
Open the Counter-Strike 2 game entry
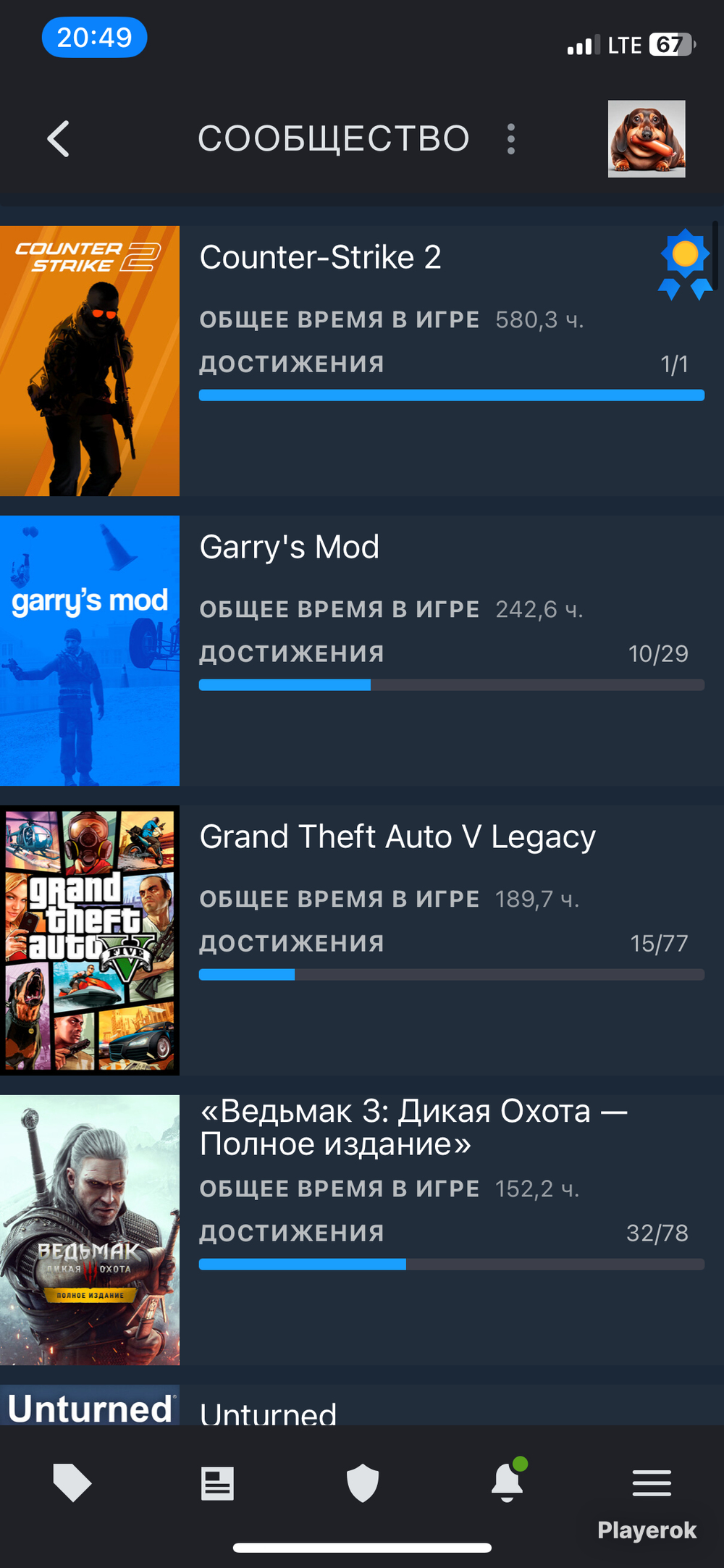tap(362, 361)
